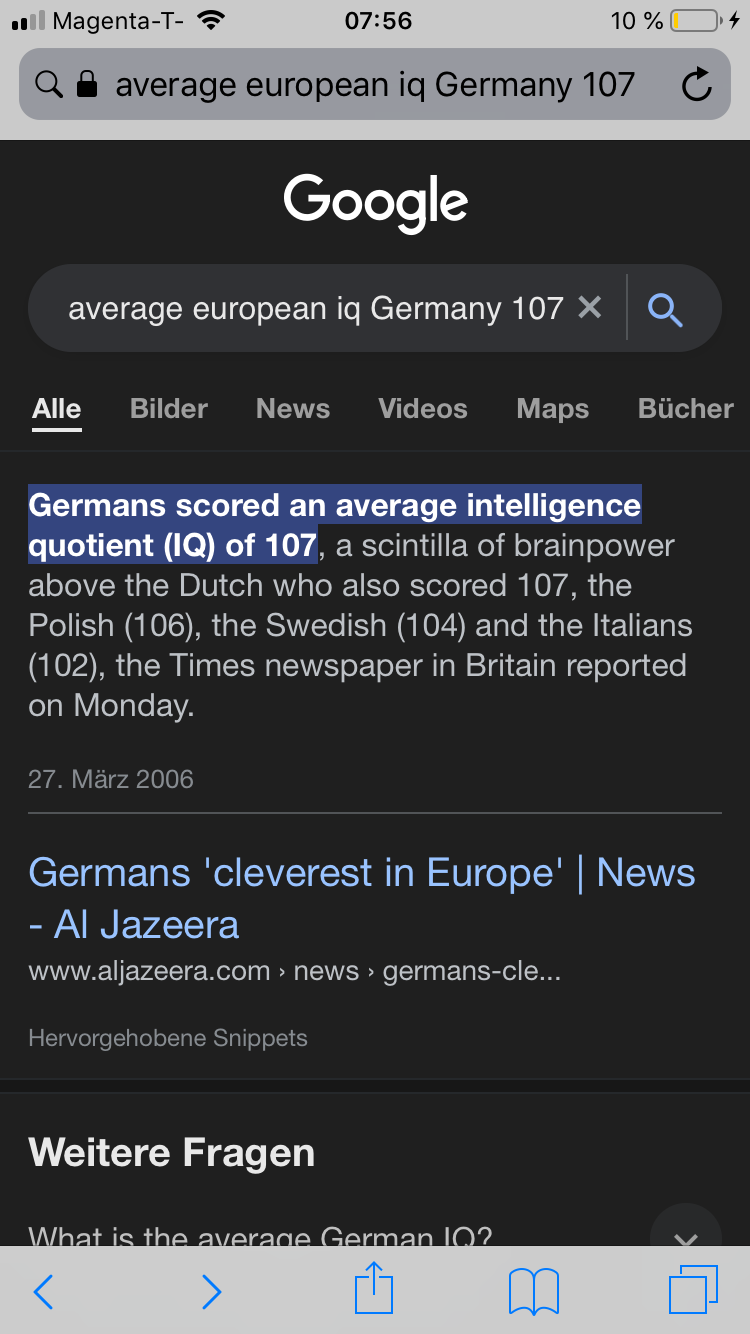Show open Safari tabs
750x1334 pixels.
[x=692, y=1290]
